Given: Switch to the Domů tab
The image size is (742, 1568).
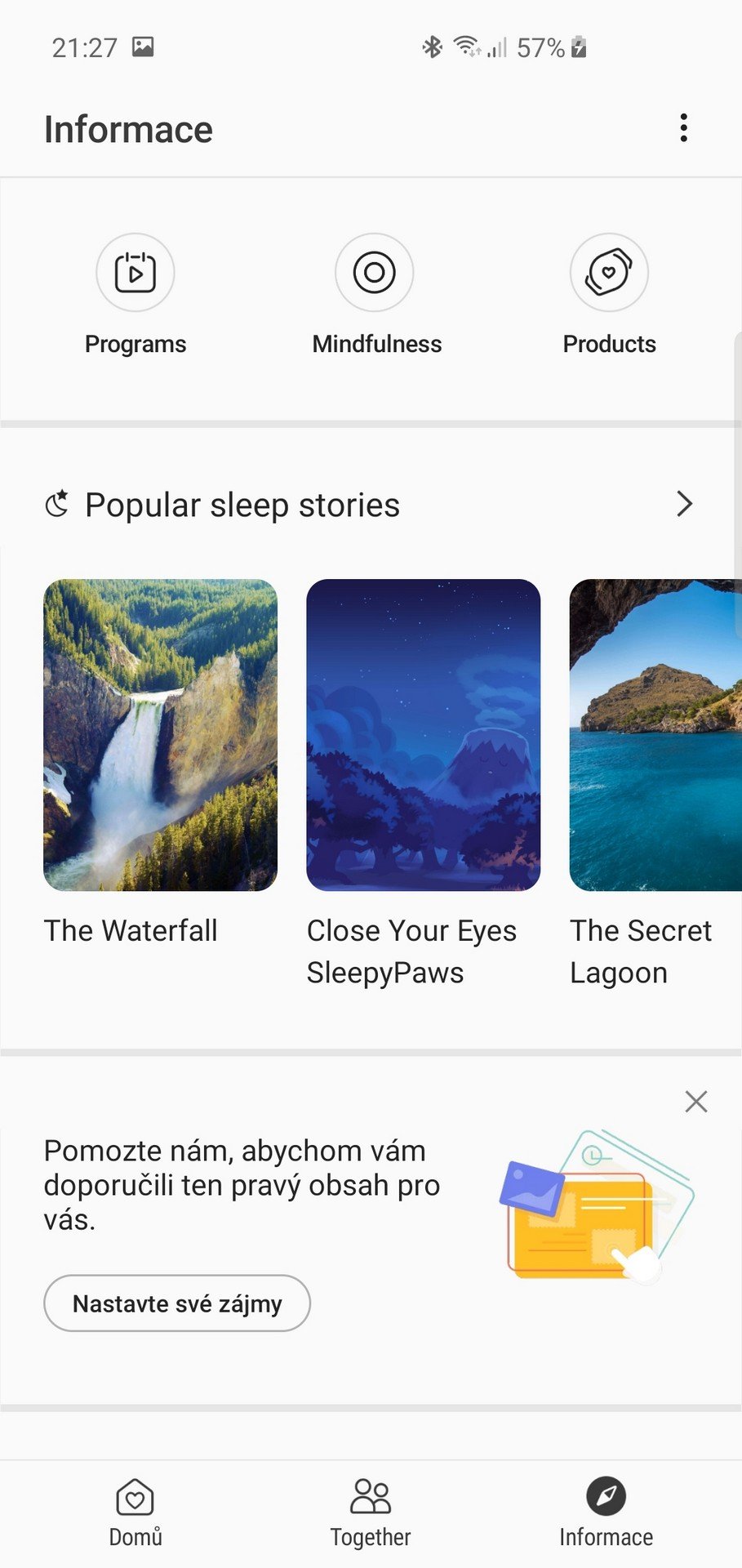Looking at the screenshot, I should pos(136,1512).
